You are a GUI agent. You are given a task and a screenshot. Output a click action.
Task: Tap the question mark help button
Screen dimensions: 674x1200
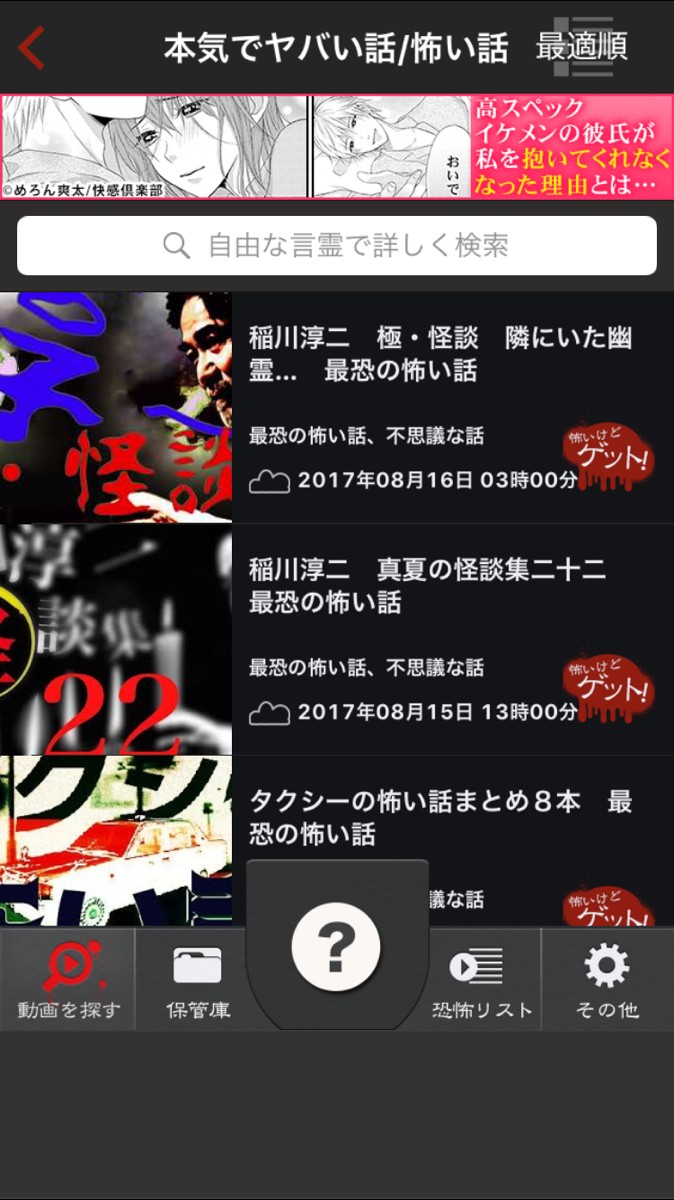[x=336, y=944]
